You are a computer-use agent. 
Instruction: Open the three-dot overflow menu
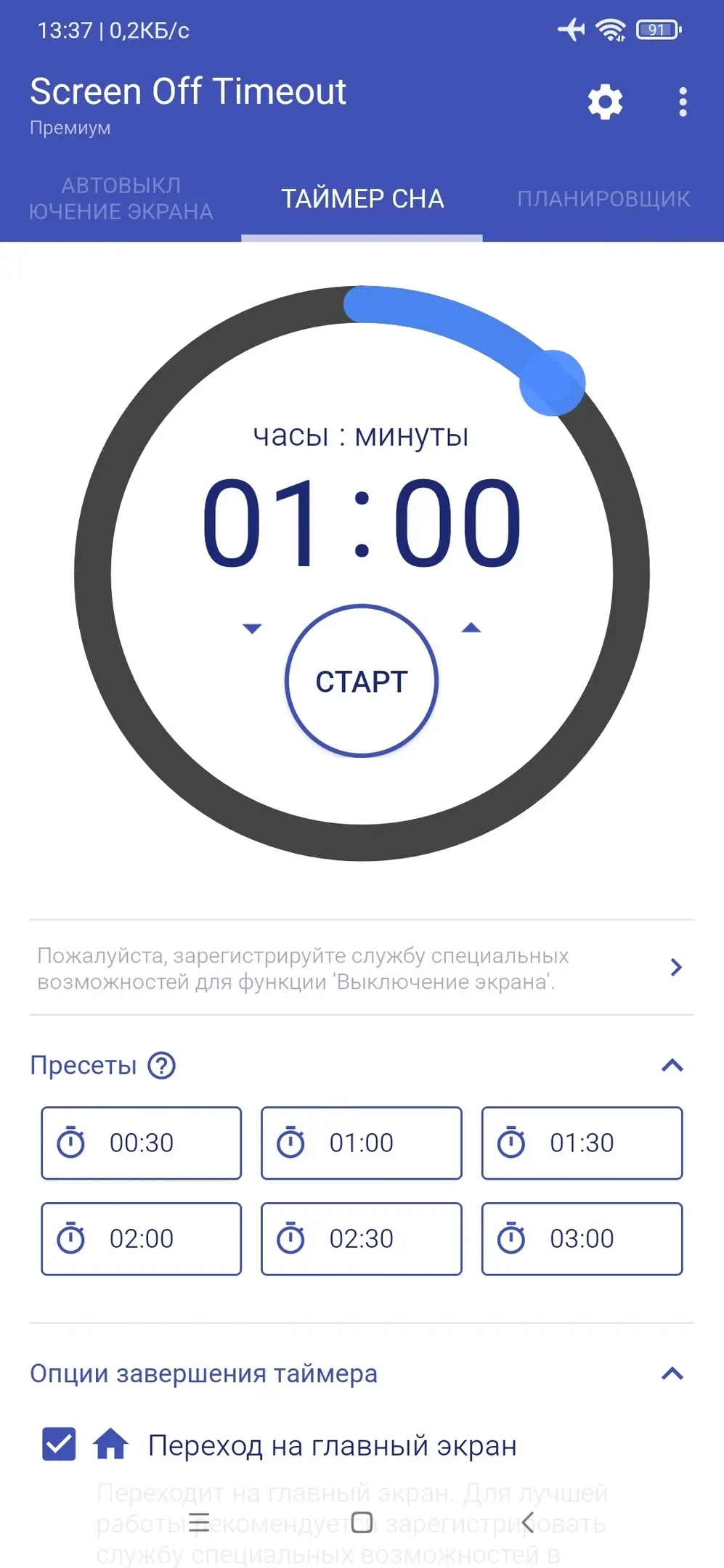click(x=682, y=102)
